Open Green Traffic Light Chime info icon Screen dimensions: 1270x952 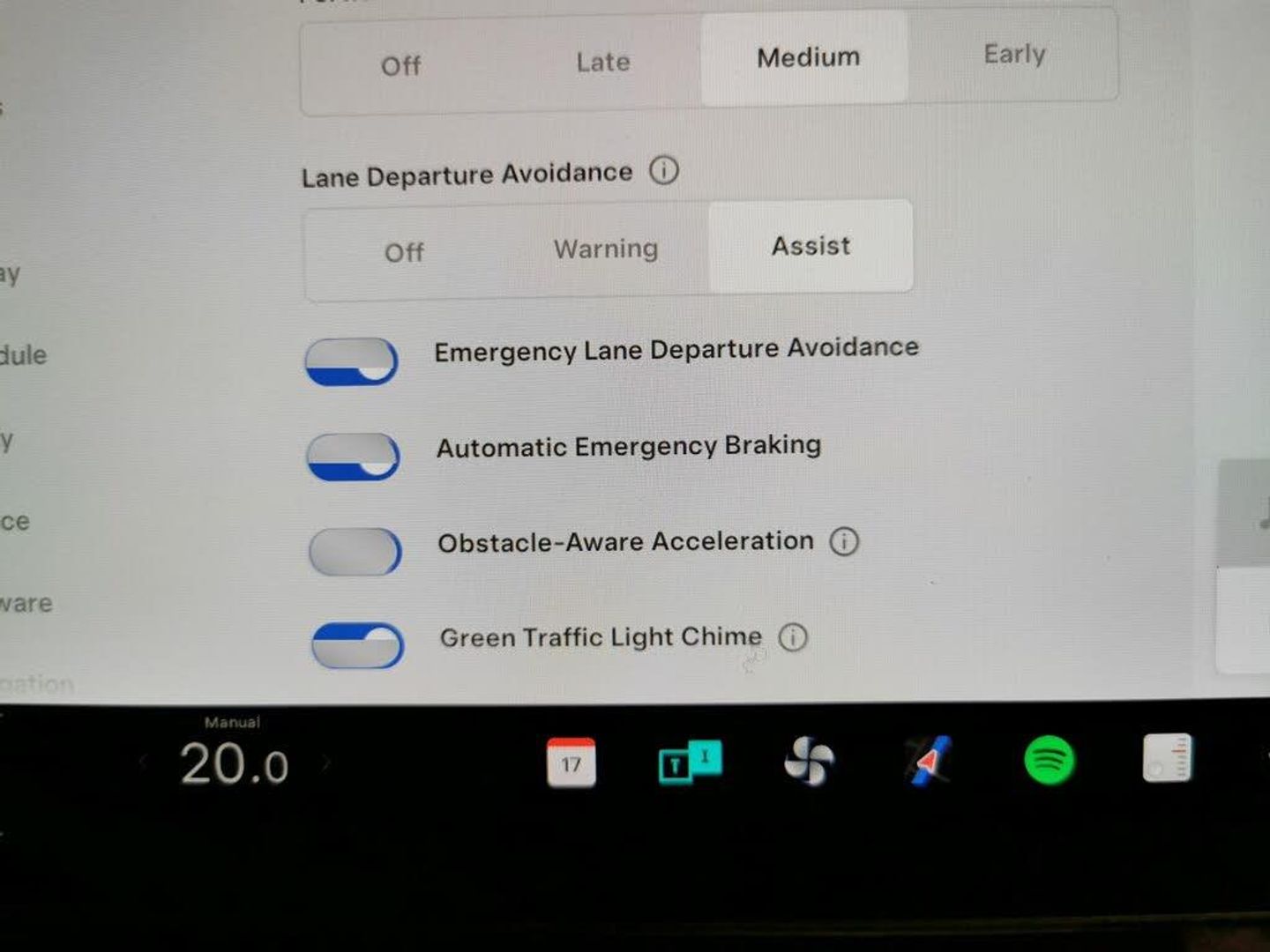tap(793, 637)
